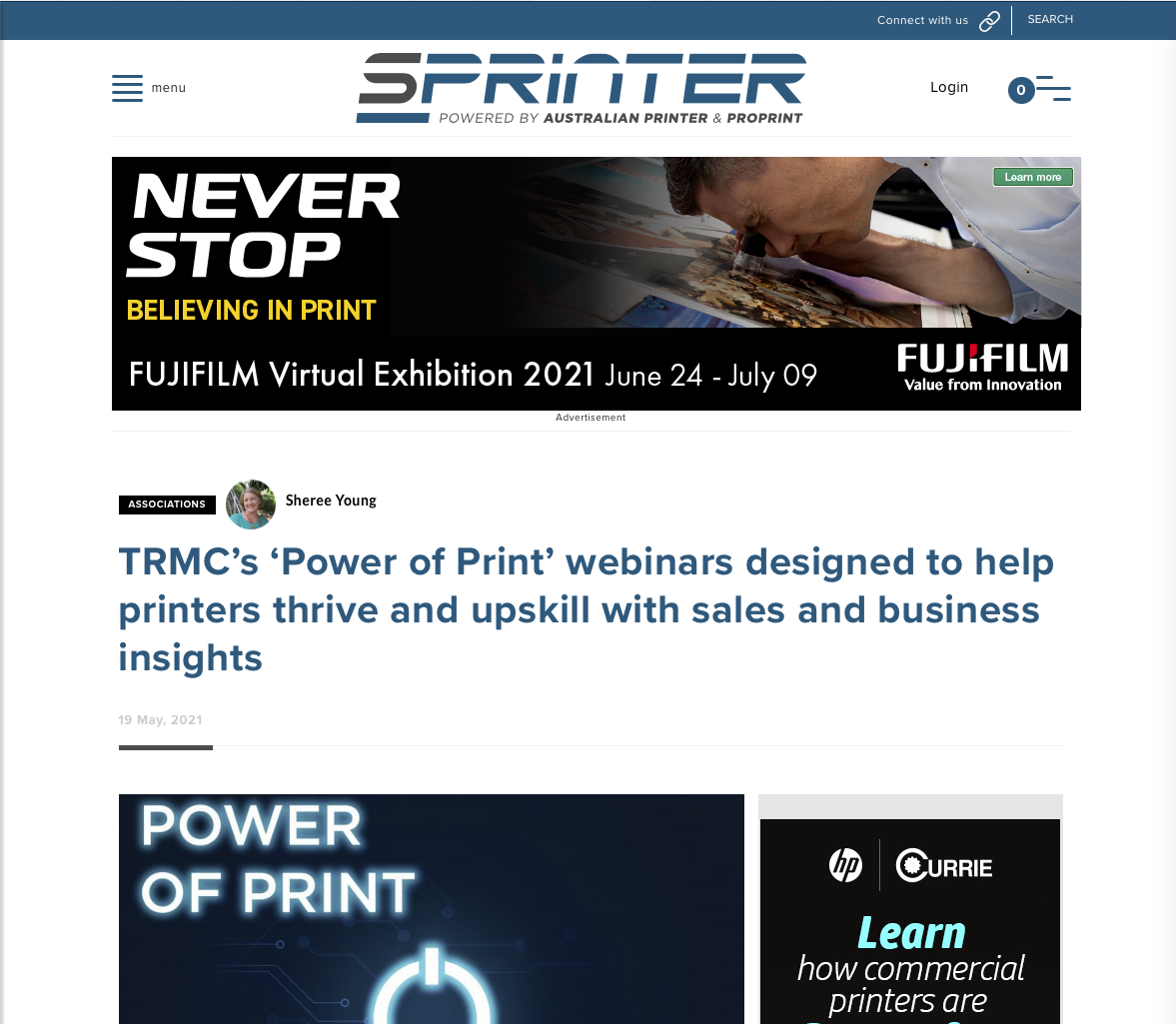1176x1024 pixels.
Task: Go to the Login page
Action: (949, 87)
